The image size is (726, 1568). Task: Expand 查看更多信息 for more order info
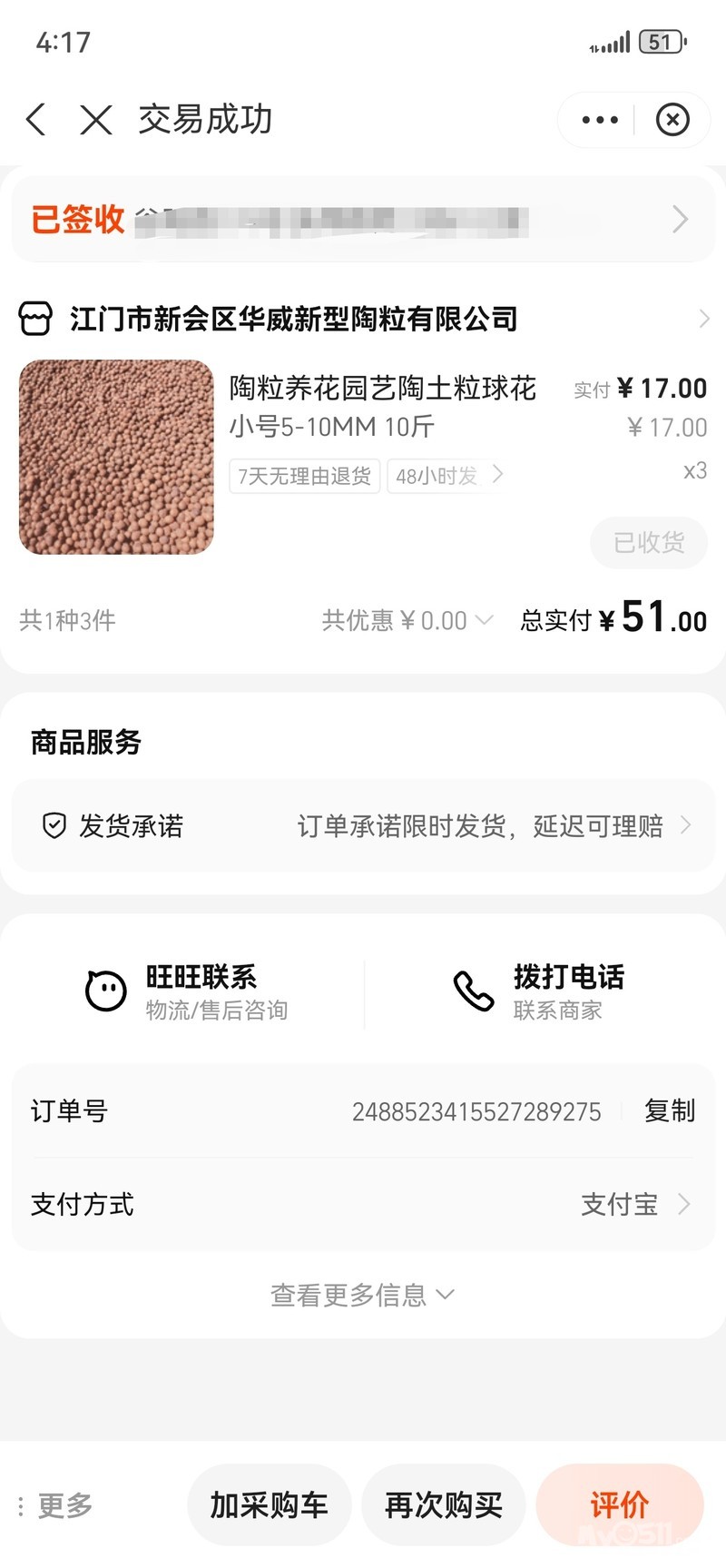click(x=362, y=1295)
